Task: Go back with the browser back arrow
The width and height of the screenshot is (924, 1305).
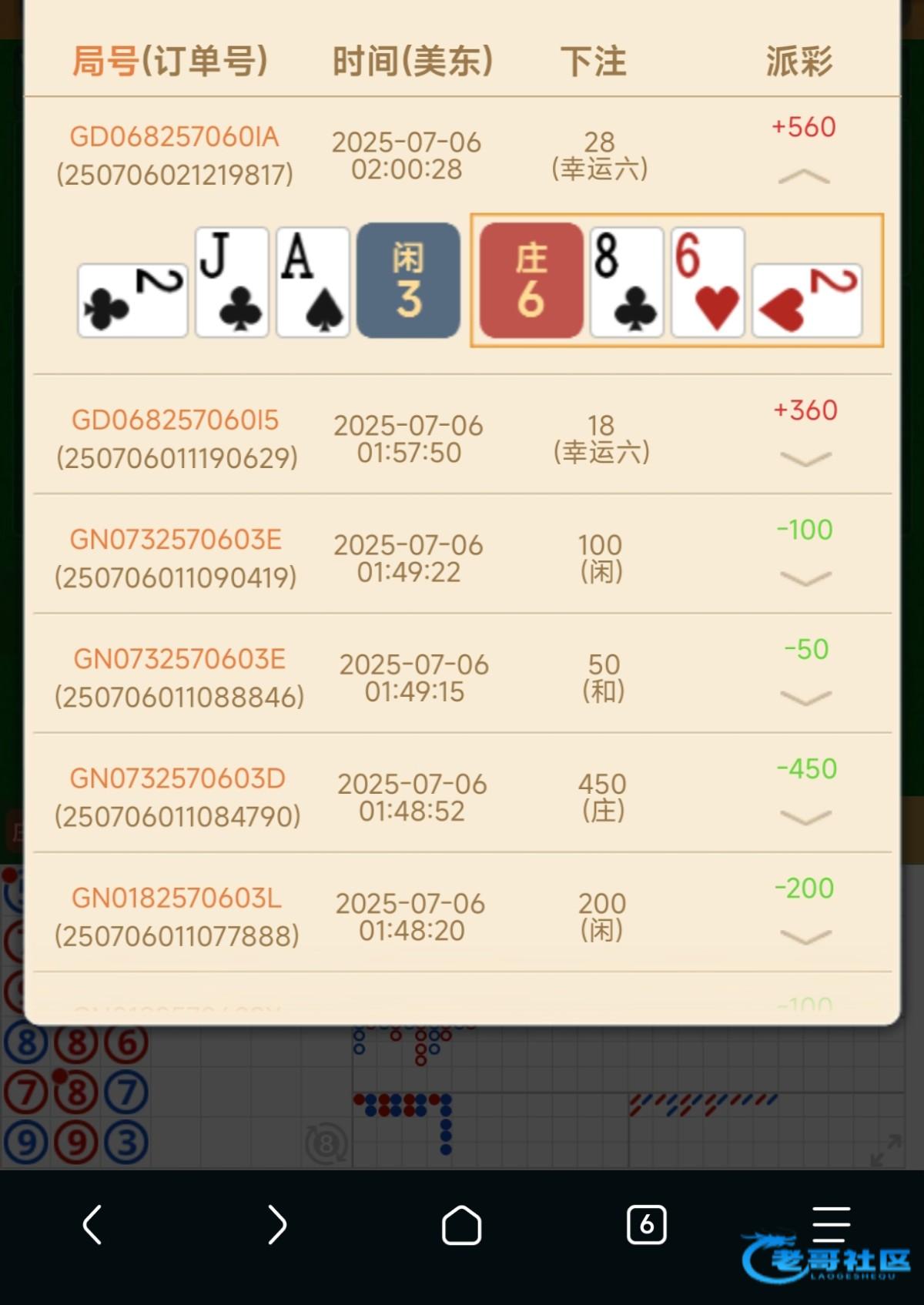Action: (x=92, y=1224)
